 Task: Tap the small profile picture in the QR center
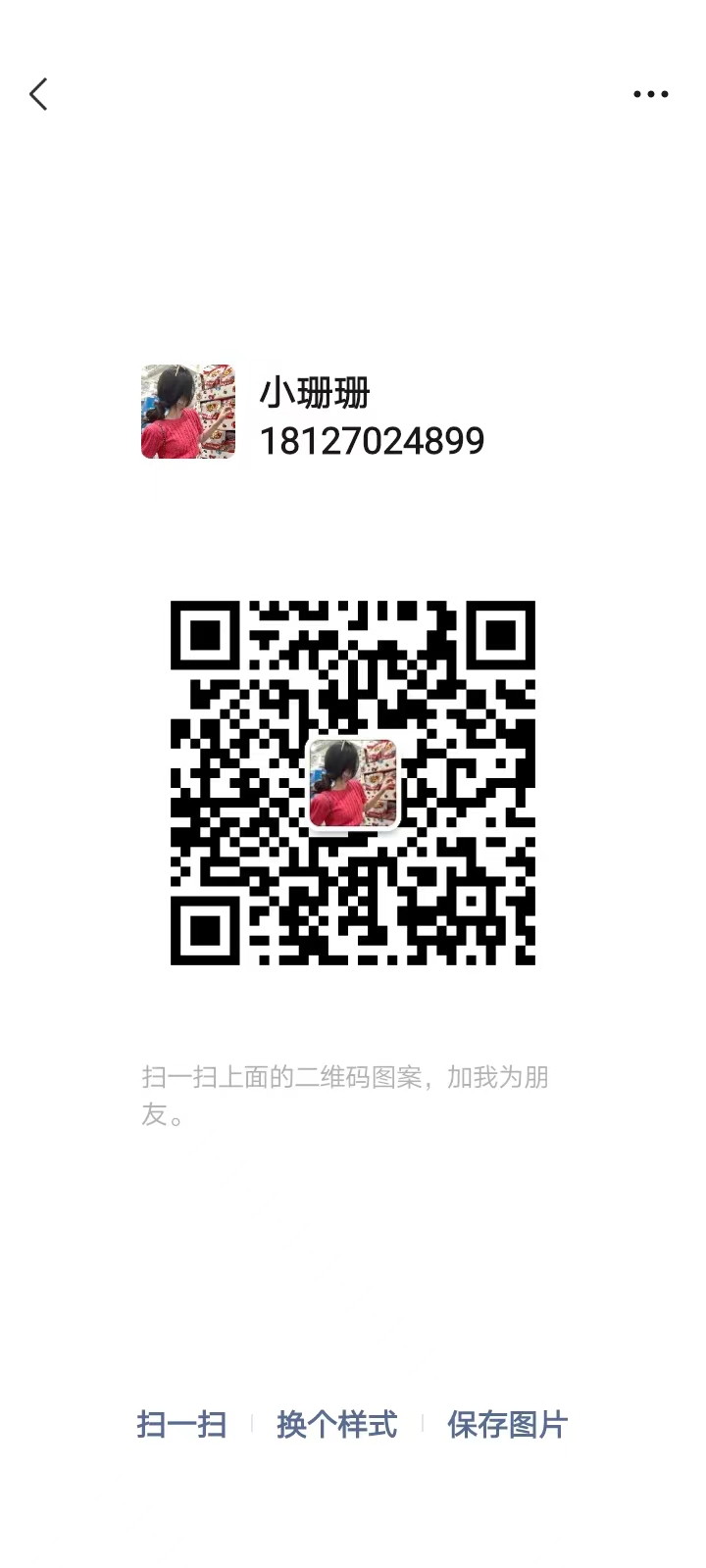tap(353, 784)
